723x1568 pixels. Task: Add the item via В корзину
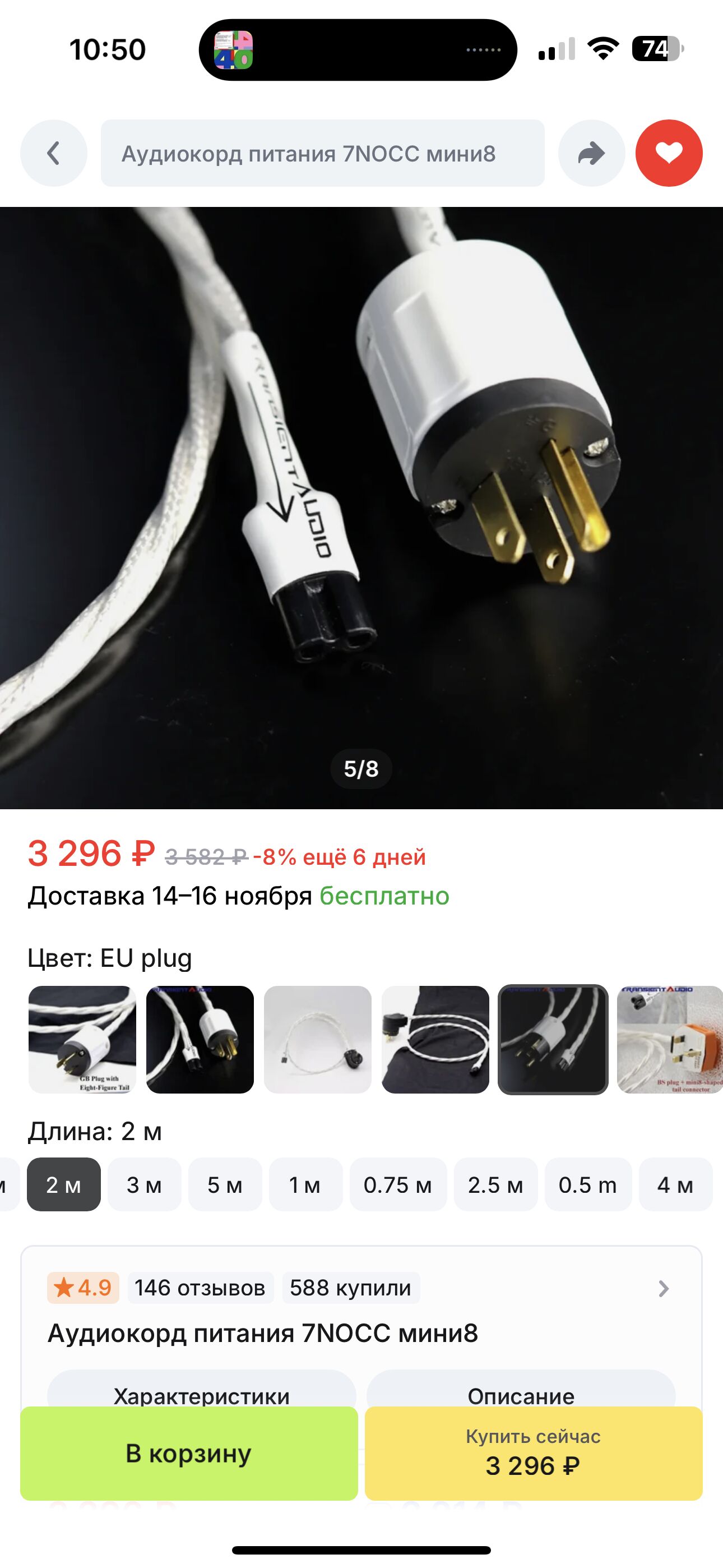[x=189, y=1453]
